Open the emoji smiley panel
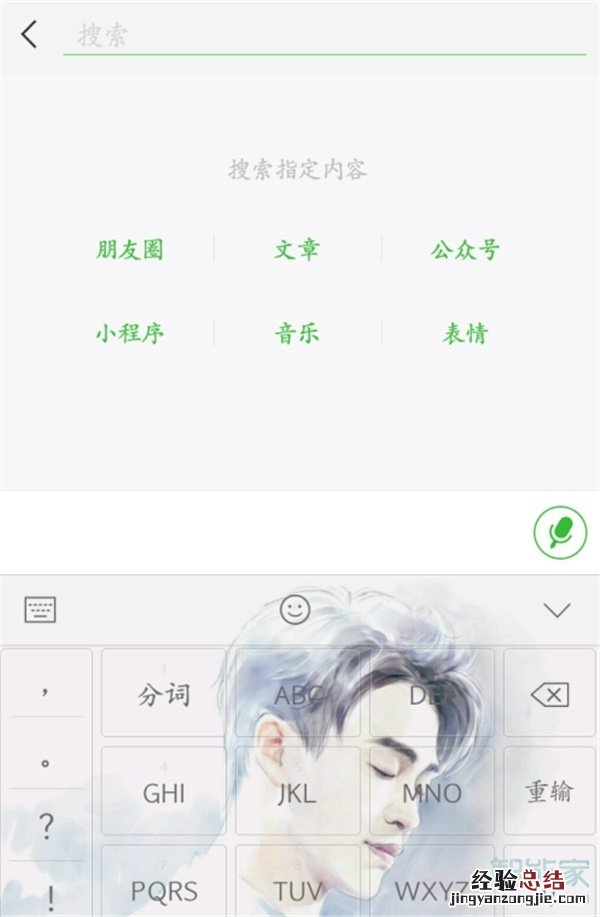This screenshot has width=600, height=917. (295, 609)
